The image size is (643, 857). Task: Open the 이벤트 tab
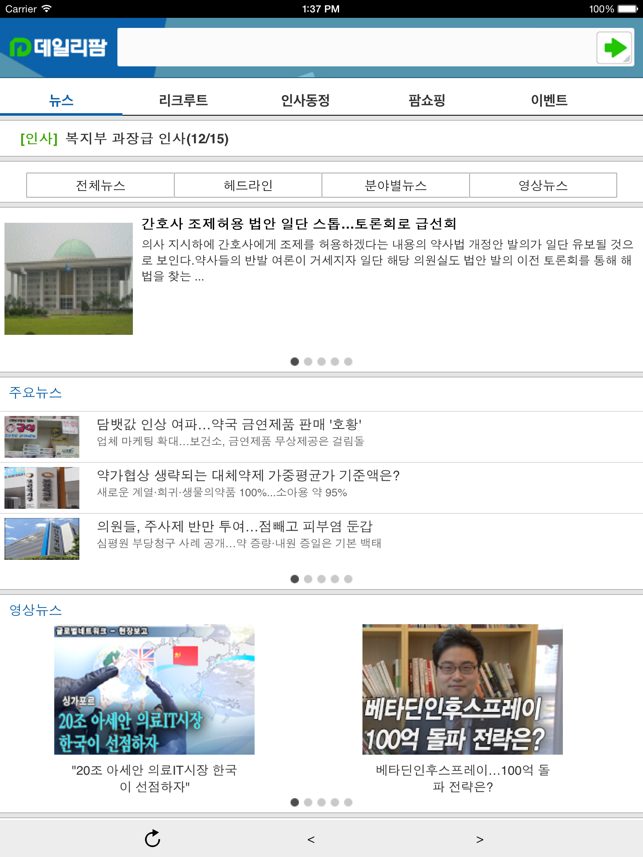[x=549, y=100]
